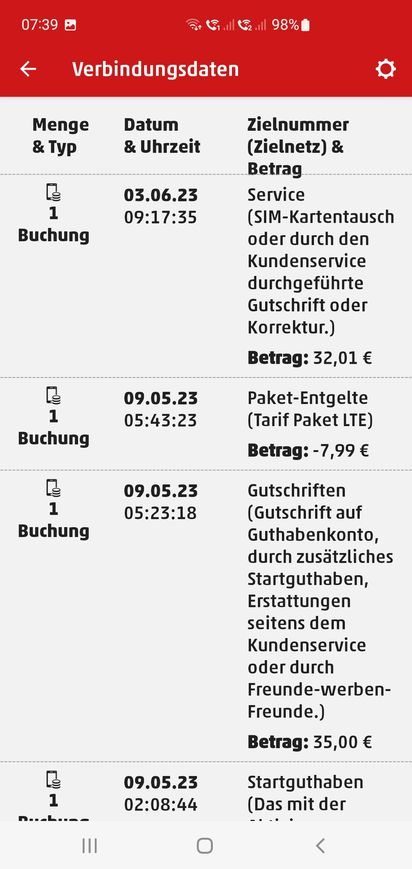Open the settings gear icon
Viewport: 412px width, 869px height.
coord(385,69)
